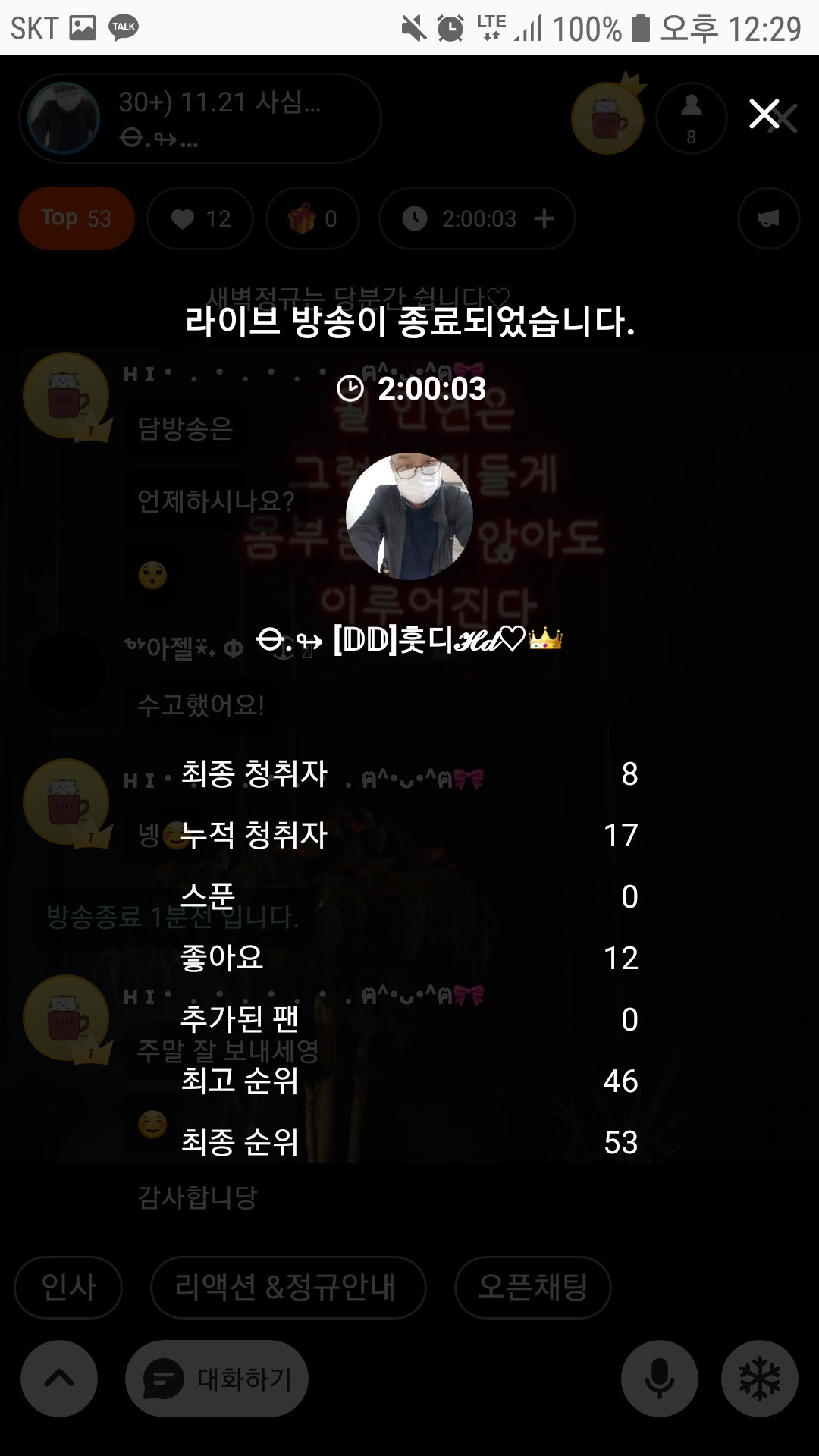Close the broadcast ended summary
Image resolution: width=819 pixels, height=1456 pixels.
764,115
